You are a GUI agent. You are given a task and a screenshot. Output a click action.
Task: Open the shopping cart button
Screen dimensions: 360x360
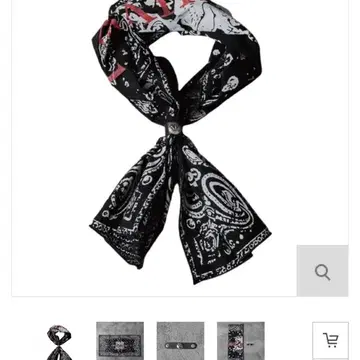click(x=330, y=340)
